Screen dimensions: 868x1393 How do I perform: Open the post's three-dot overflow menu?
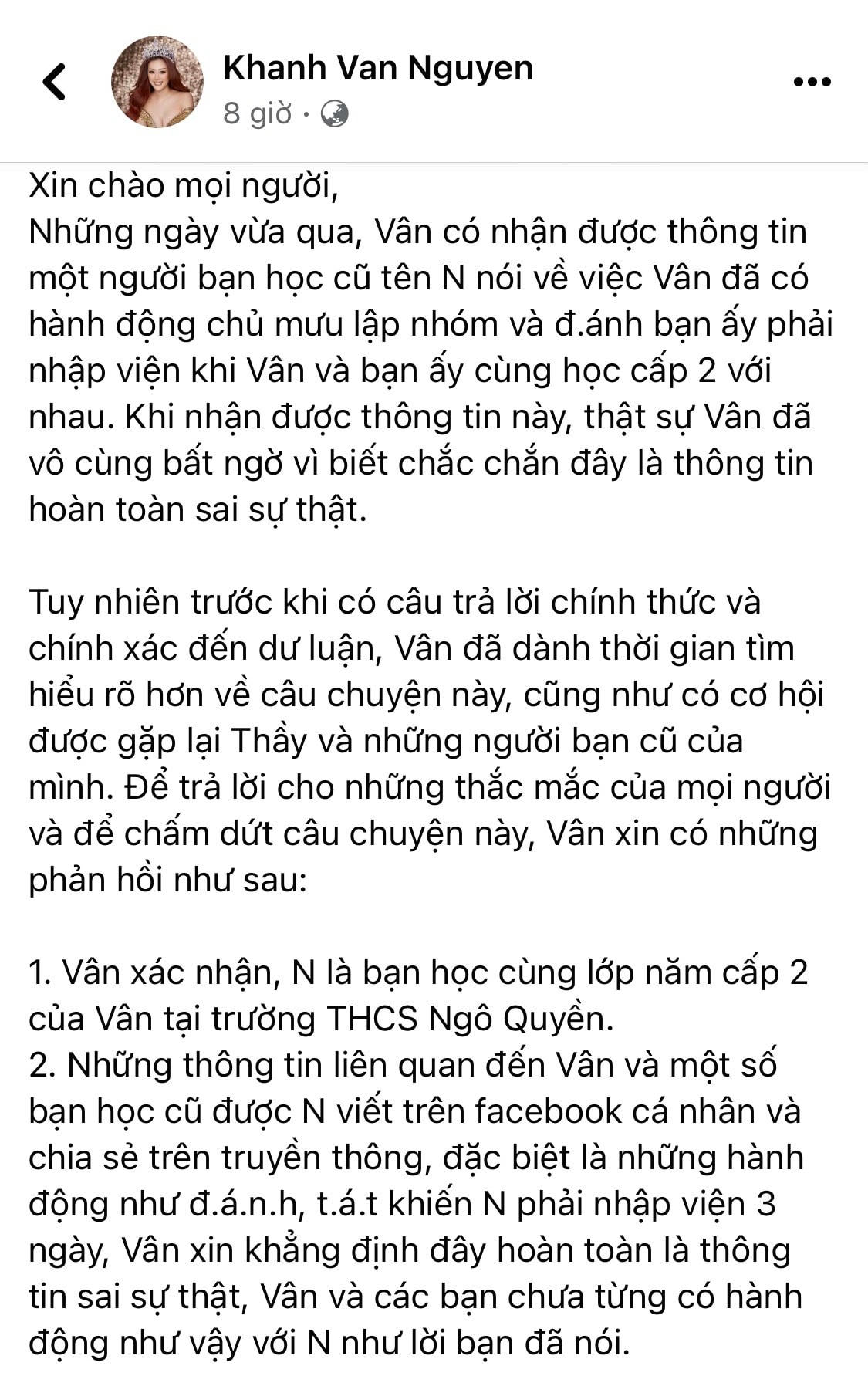[812, 82]
